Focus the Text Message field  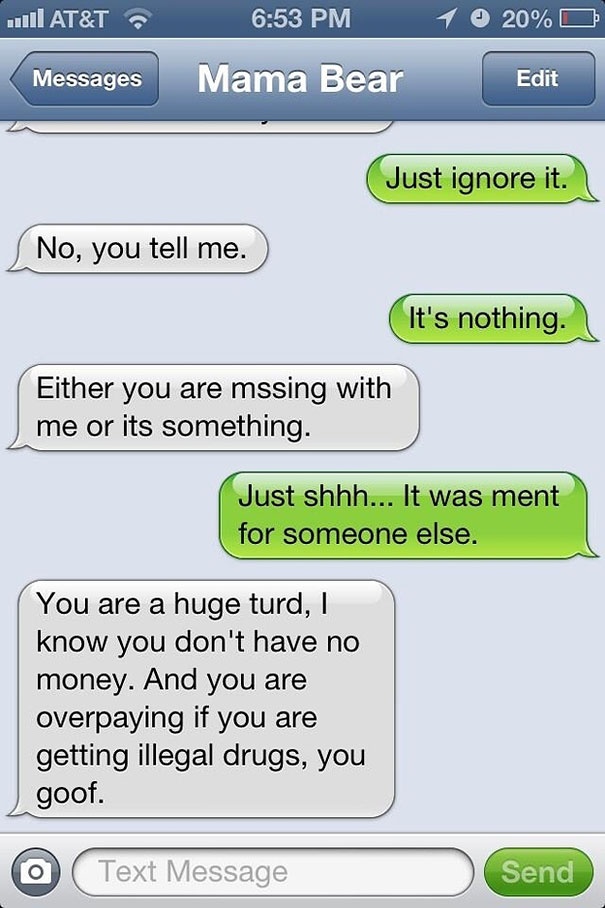click(x=272, y=871)
